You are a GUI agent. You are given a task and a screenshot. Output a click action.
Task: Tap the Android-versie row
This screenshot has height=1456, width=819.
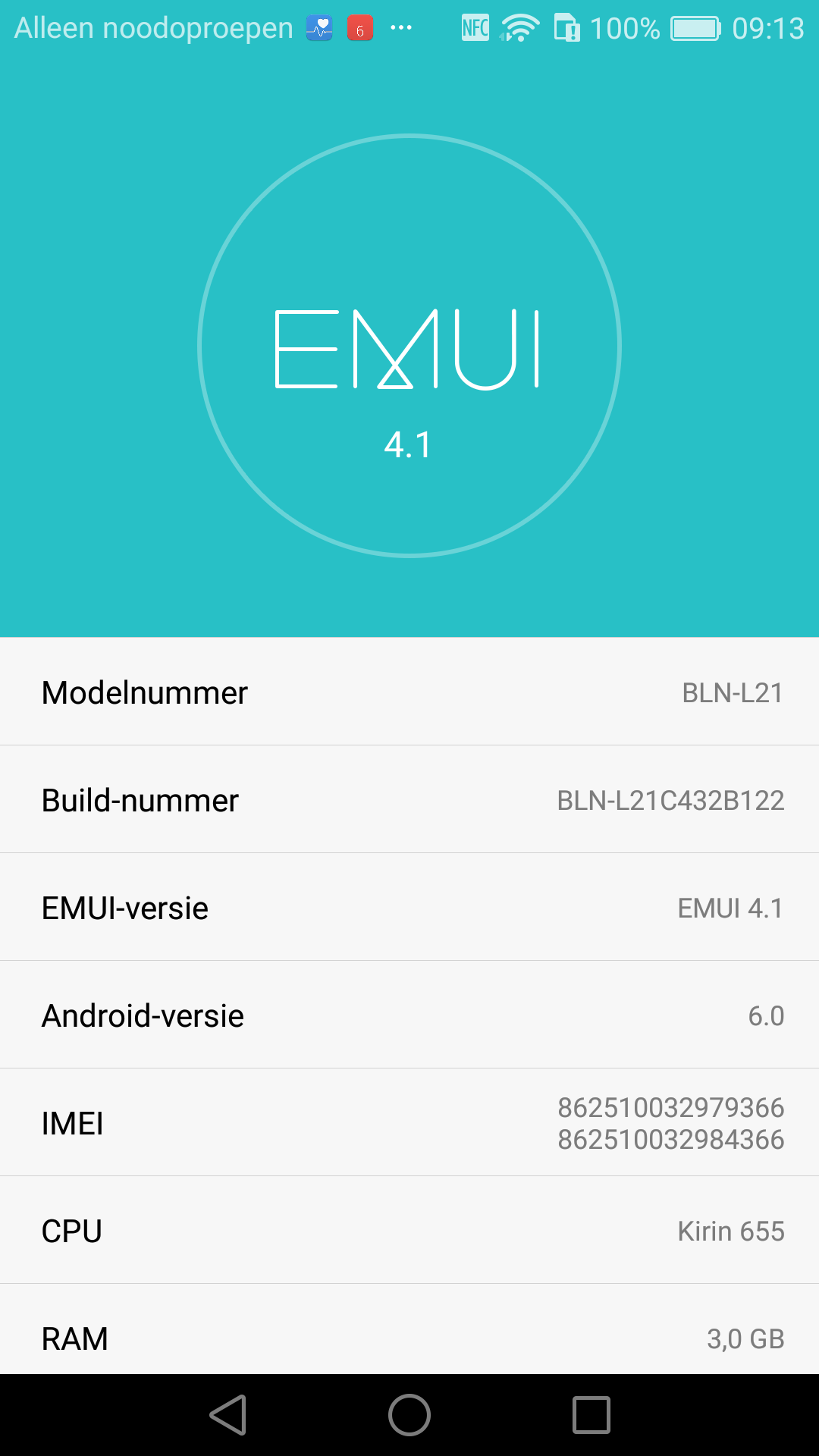409,1015
